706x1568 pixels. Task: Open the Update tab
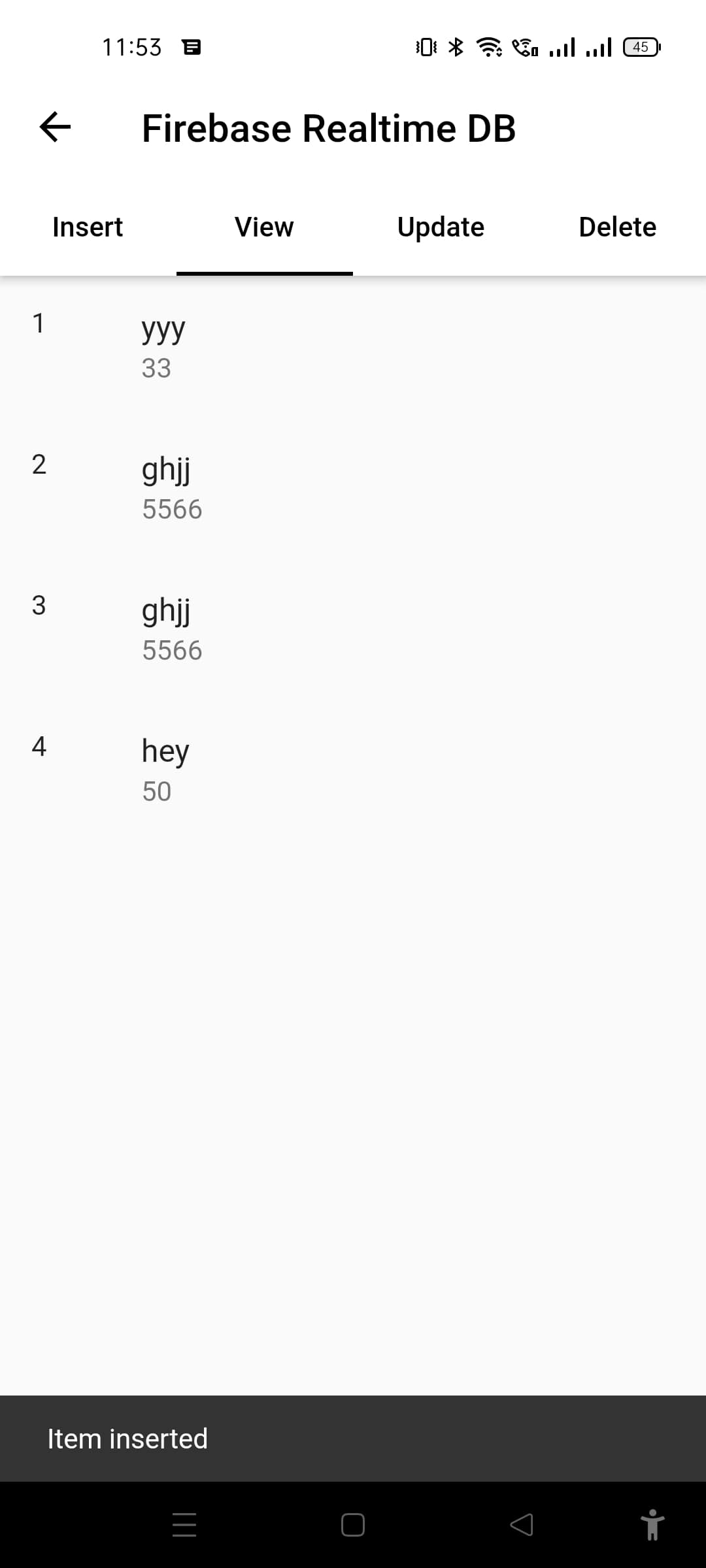441,227
